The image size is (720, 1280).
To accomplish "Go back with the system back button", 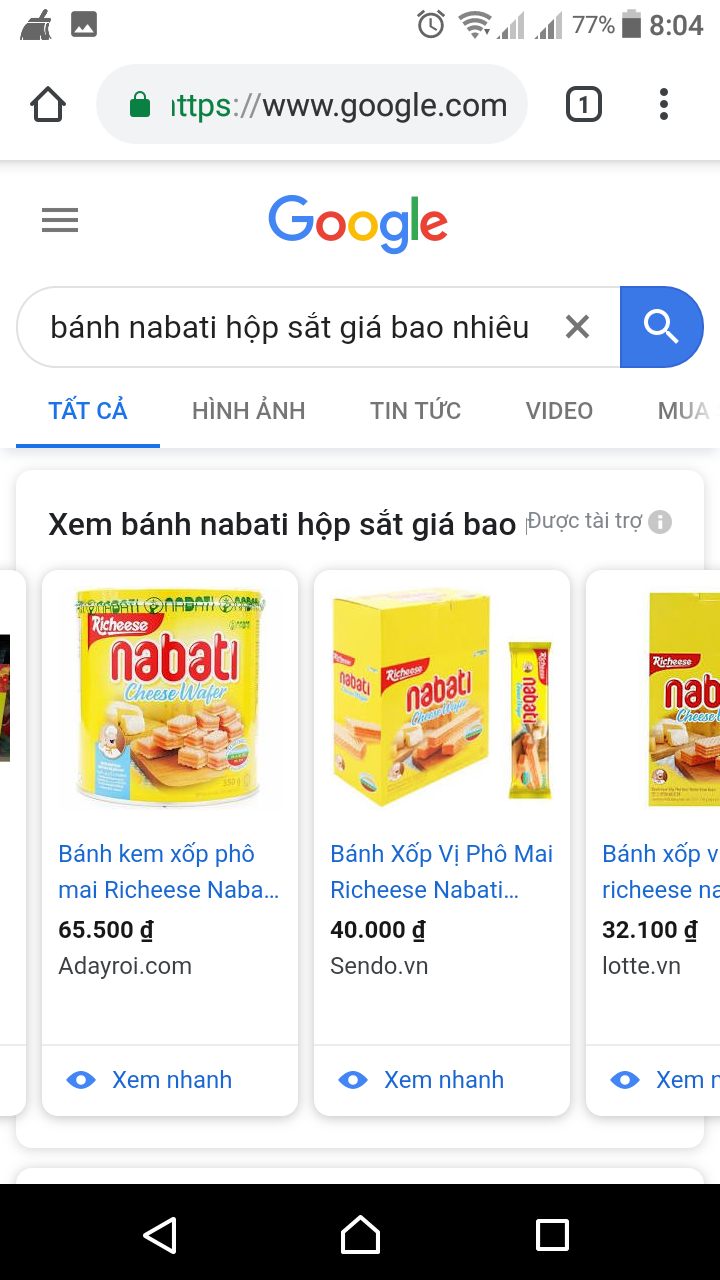I will 160,1235.
